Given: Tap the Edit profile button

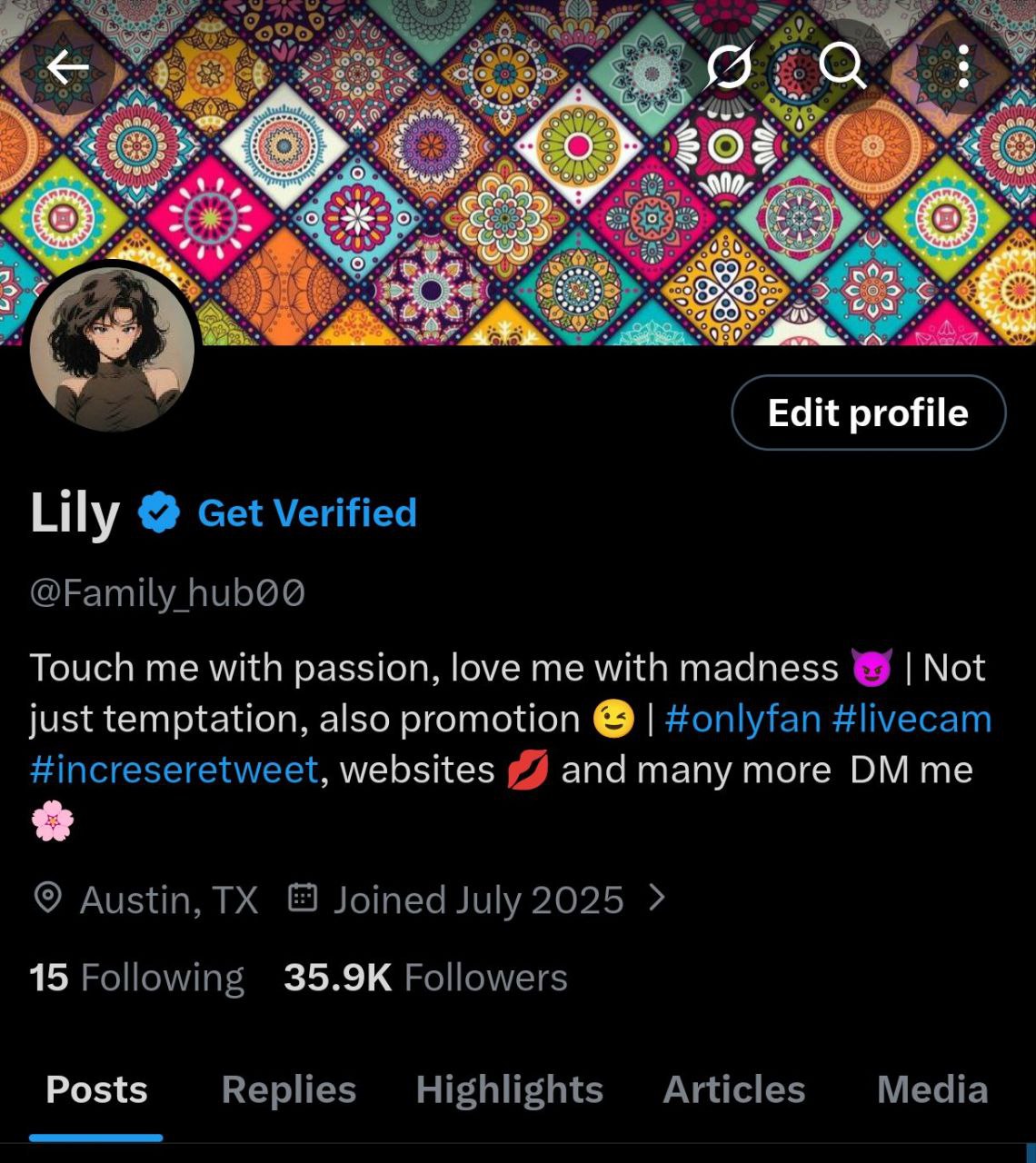Looking at the screenshot, I should point(868,413).
